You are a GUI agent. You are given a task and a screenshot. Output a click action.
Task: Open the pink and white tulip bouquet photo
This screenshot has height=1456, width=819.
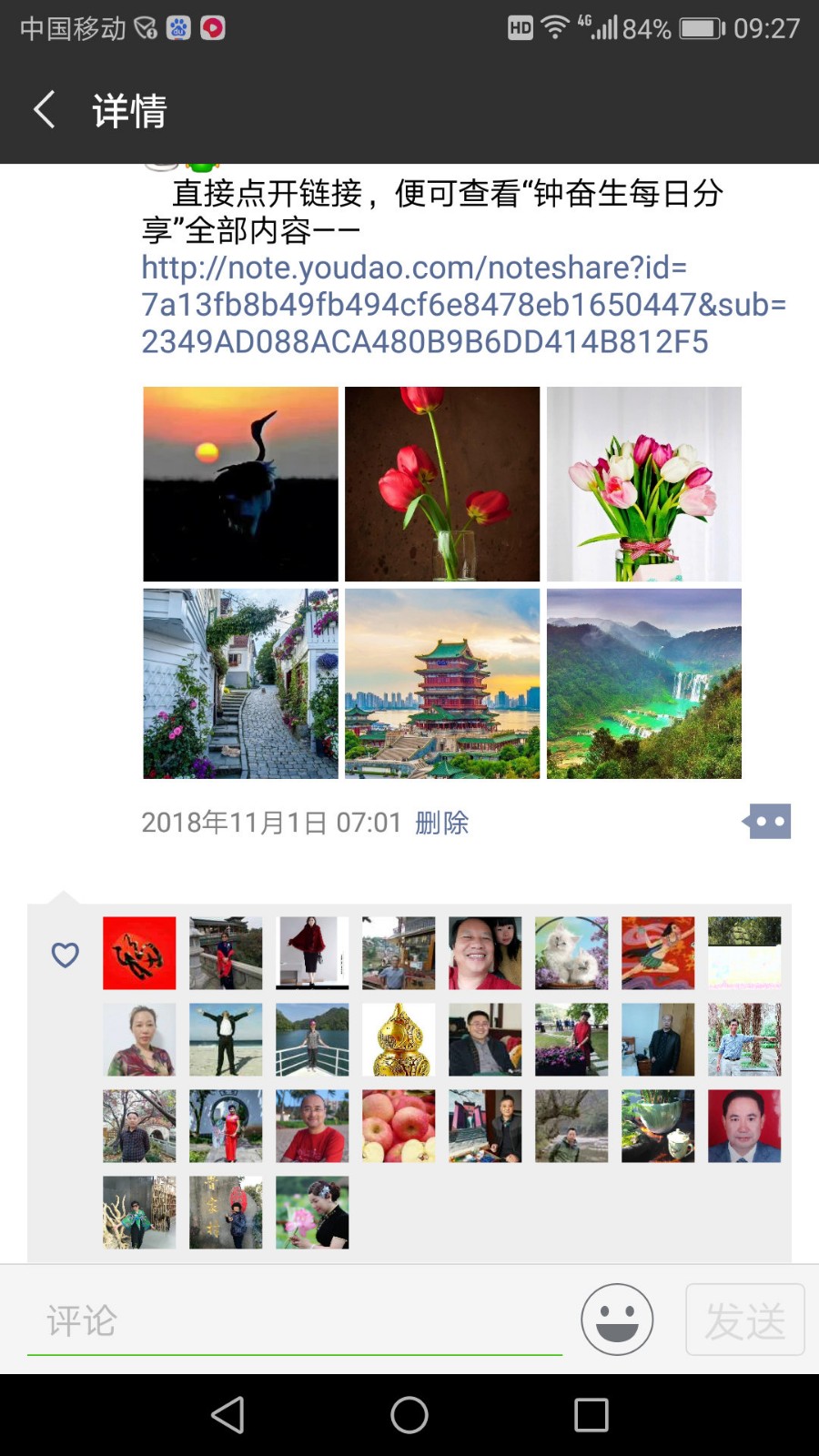pos(643,484)
